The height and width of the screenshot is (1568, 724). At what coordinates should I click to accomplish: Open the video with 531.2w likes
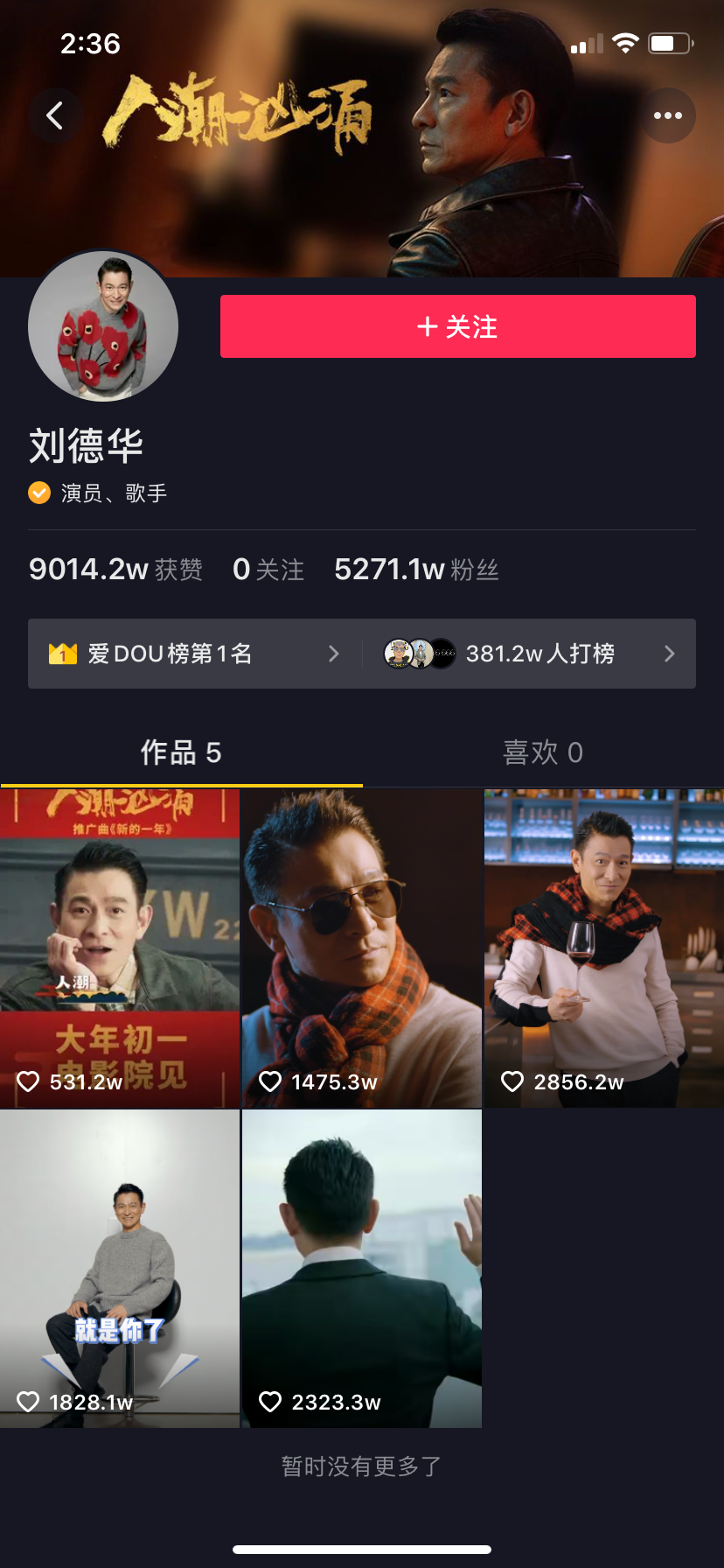pyautogui.click(x=120, y=948)
